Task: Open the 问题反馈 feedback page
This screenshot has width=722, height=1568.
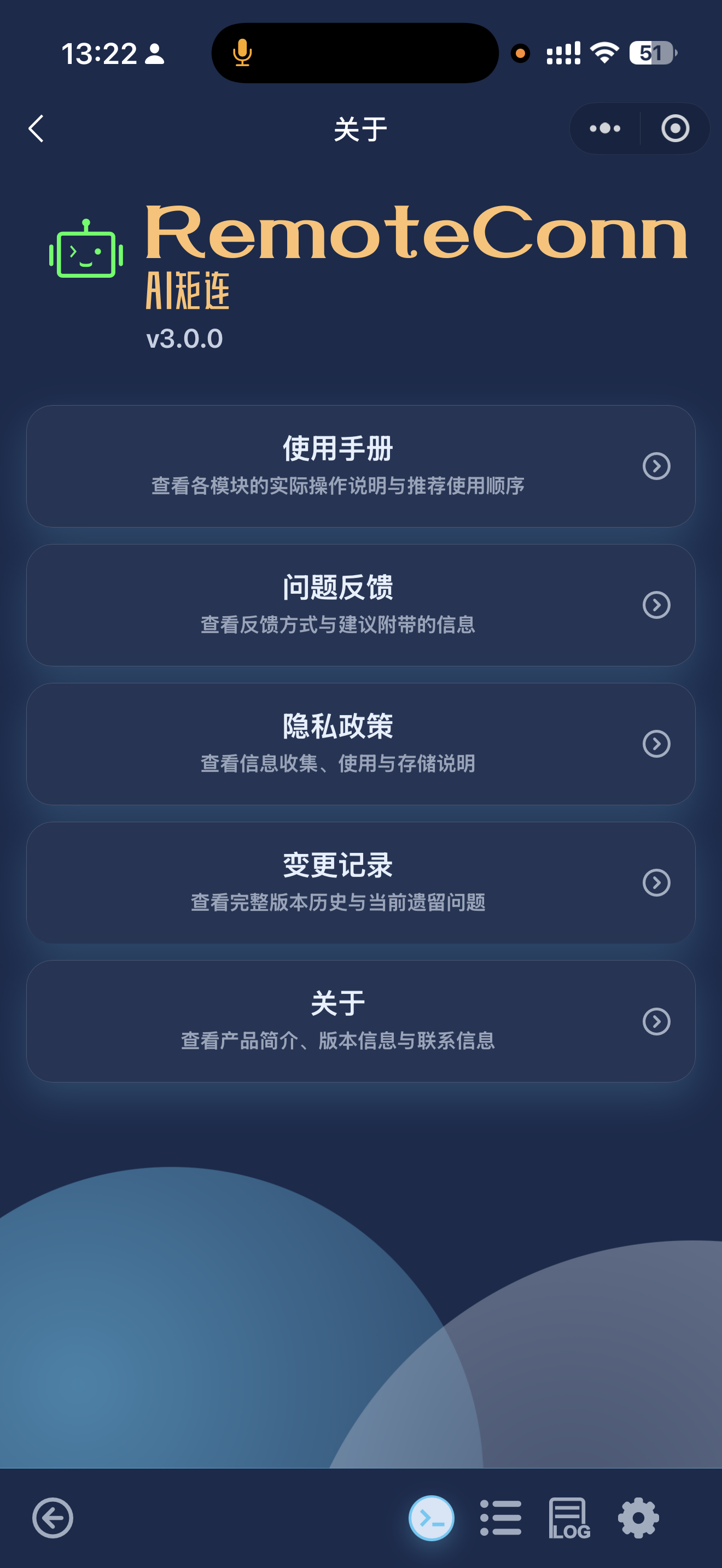Action: point(360,605)
